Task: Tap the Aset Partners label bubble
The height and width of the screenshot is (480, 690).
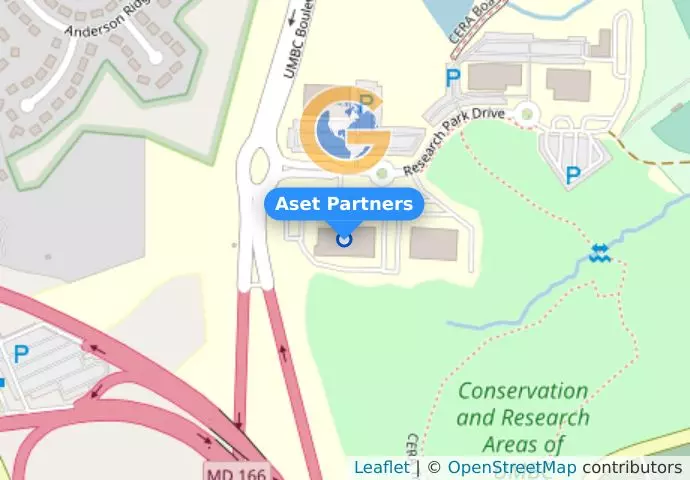Action: click(x=344, y=204)
